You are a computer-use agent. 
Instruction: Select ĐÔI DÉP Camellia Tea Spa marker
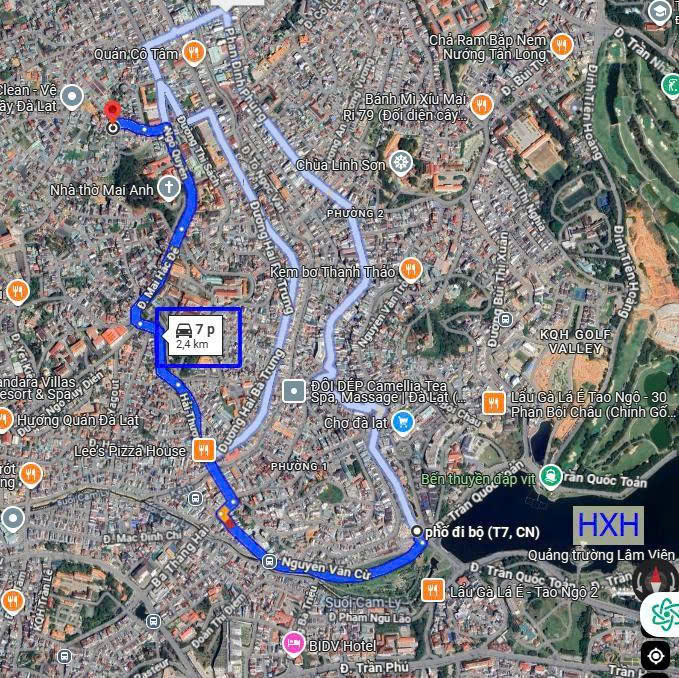tap(293, 391)
